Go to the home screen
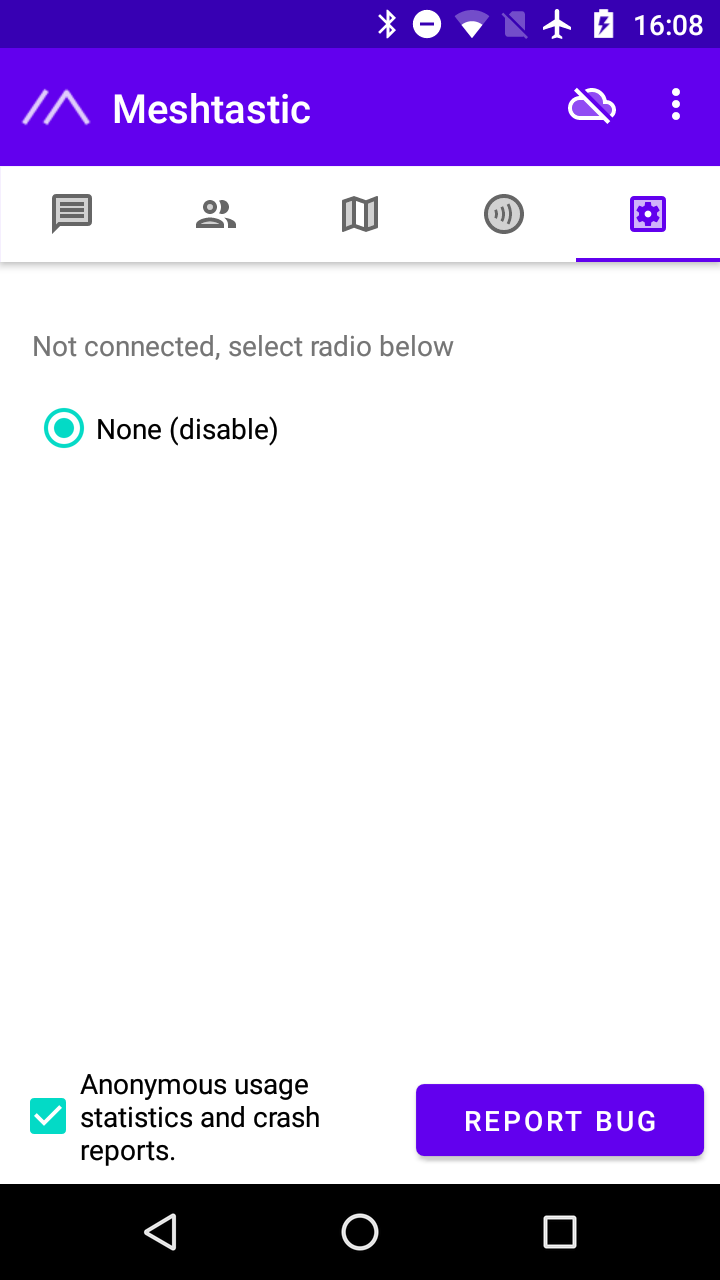Screen dimensions: 720x1280 [360, 1232]
